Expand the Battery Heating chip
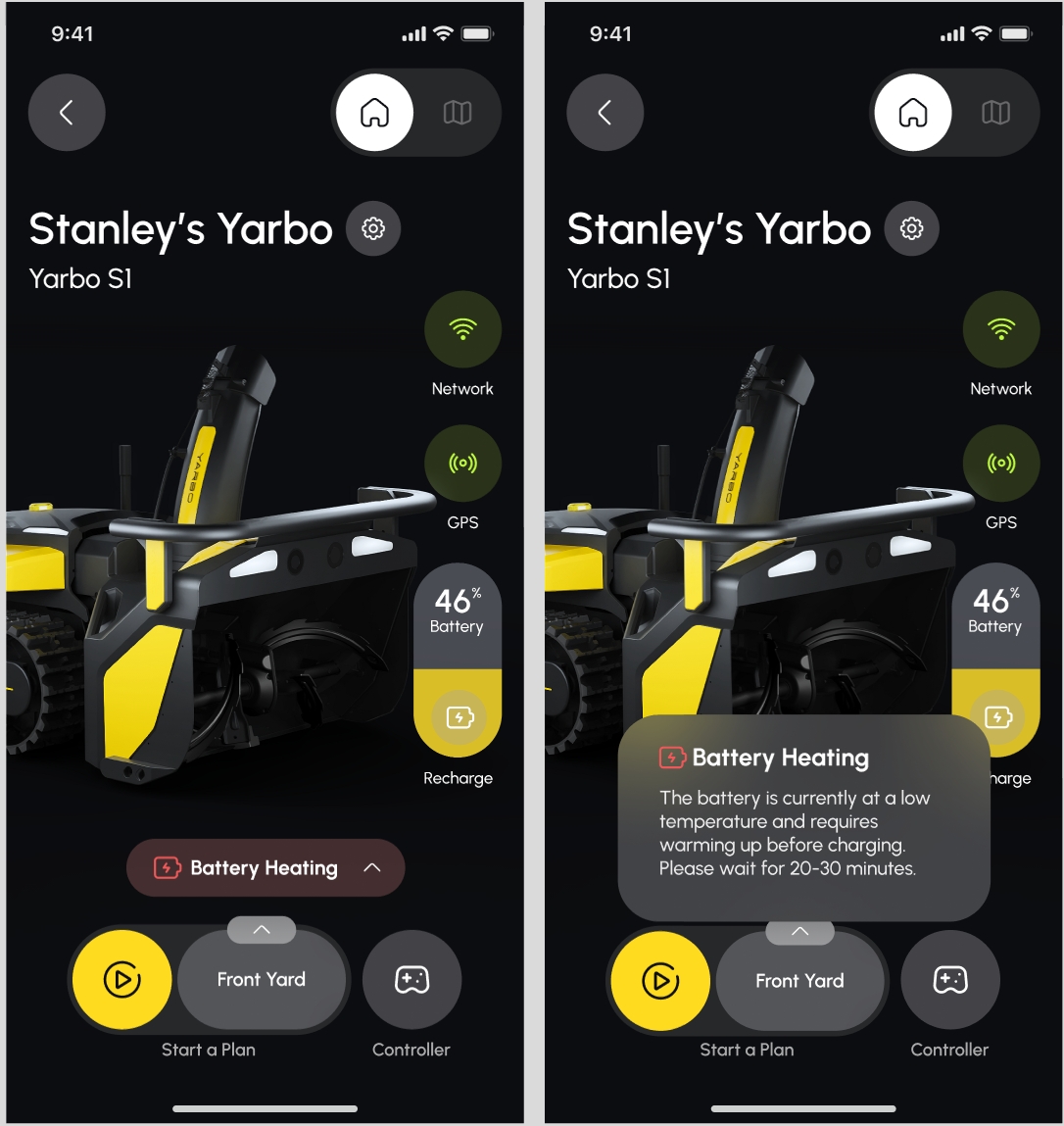Screen dimensions: 1064x1126 [x=371, y=867]
